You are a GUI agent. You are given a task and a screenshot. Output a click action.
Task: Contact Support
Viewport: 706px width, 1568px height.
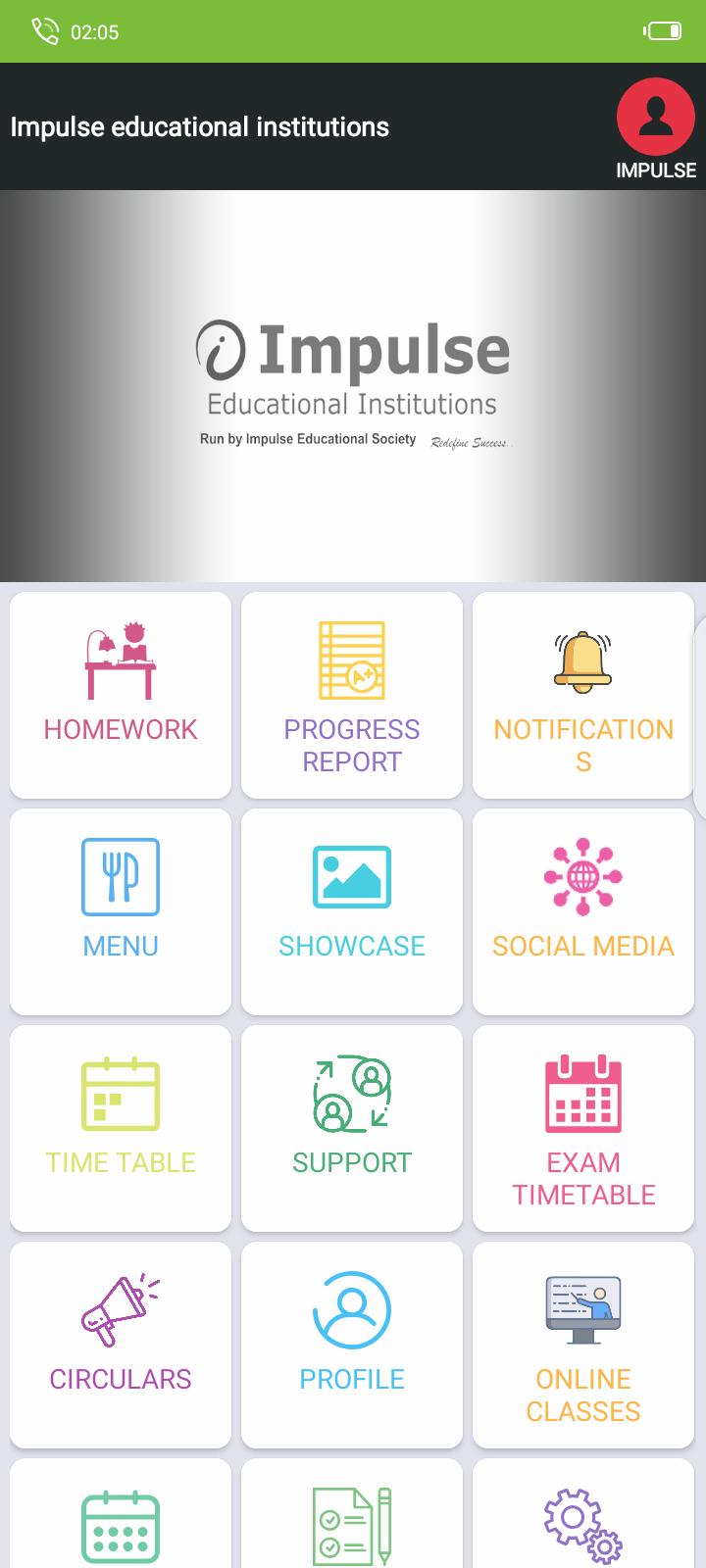[352, 1128]
